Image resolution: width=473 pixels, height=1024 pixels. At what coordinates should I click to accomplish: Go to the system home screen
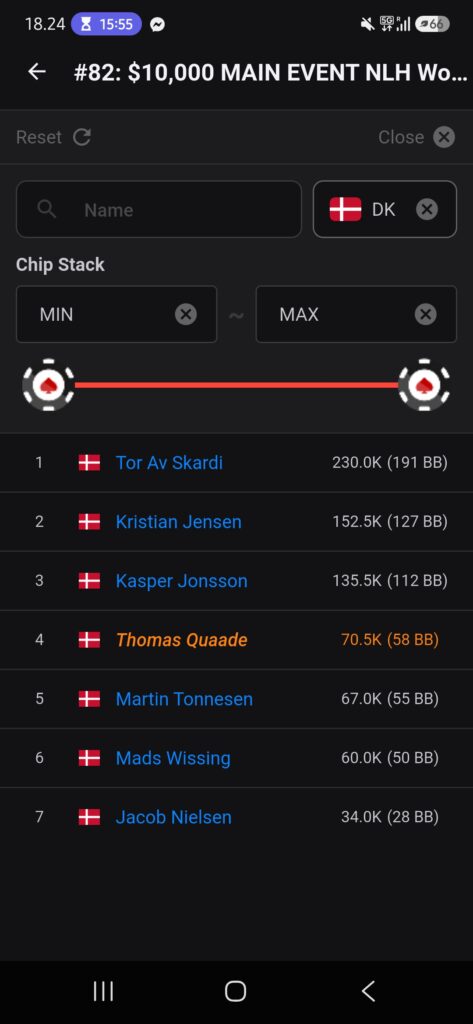tap(236, 991)
